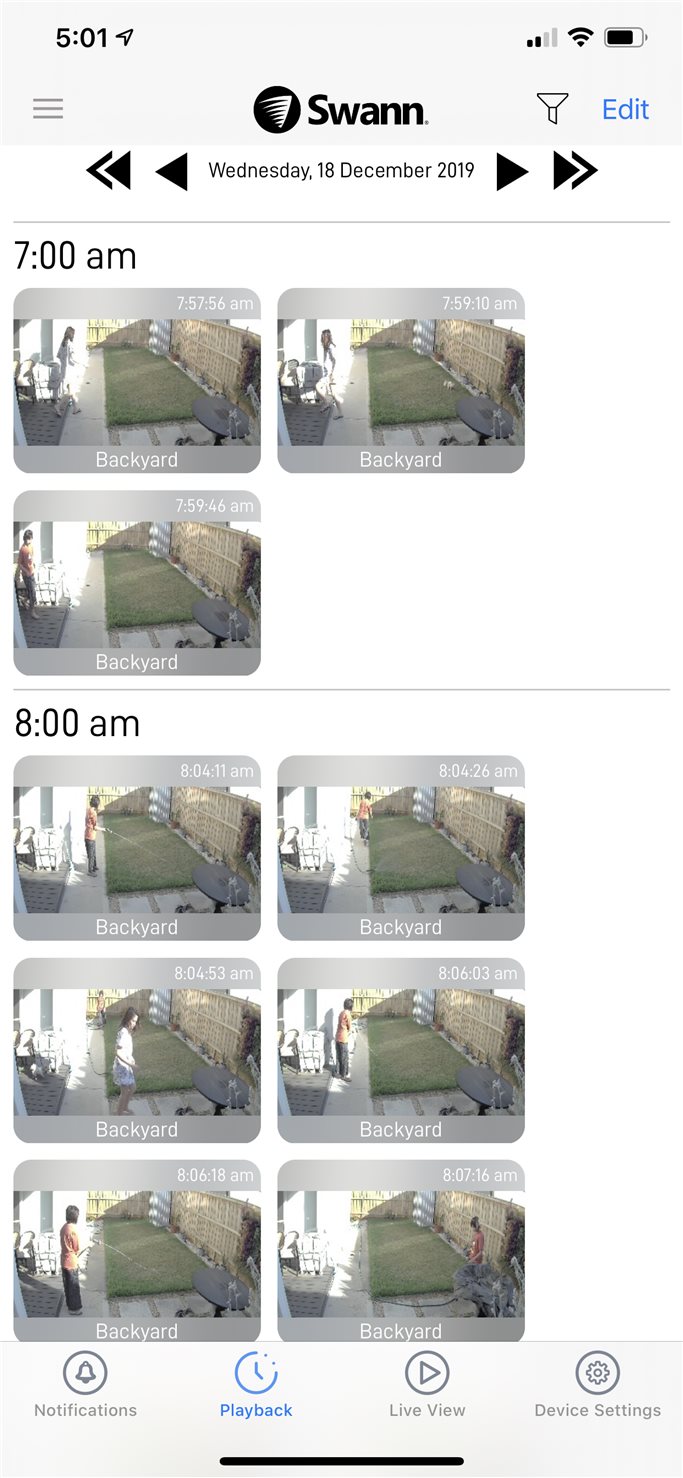Select the Playback tab
This screenshot has width=683, height=1478.
[256, 1386]
